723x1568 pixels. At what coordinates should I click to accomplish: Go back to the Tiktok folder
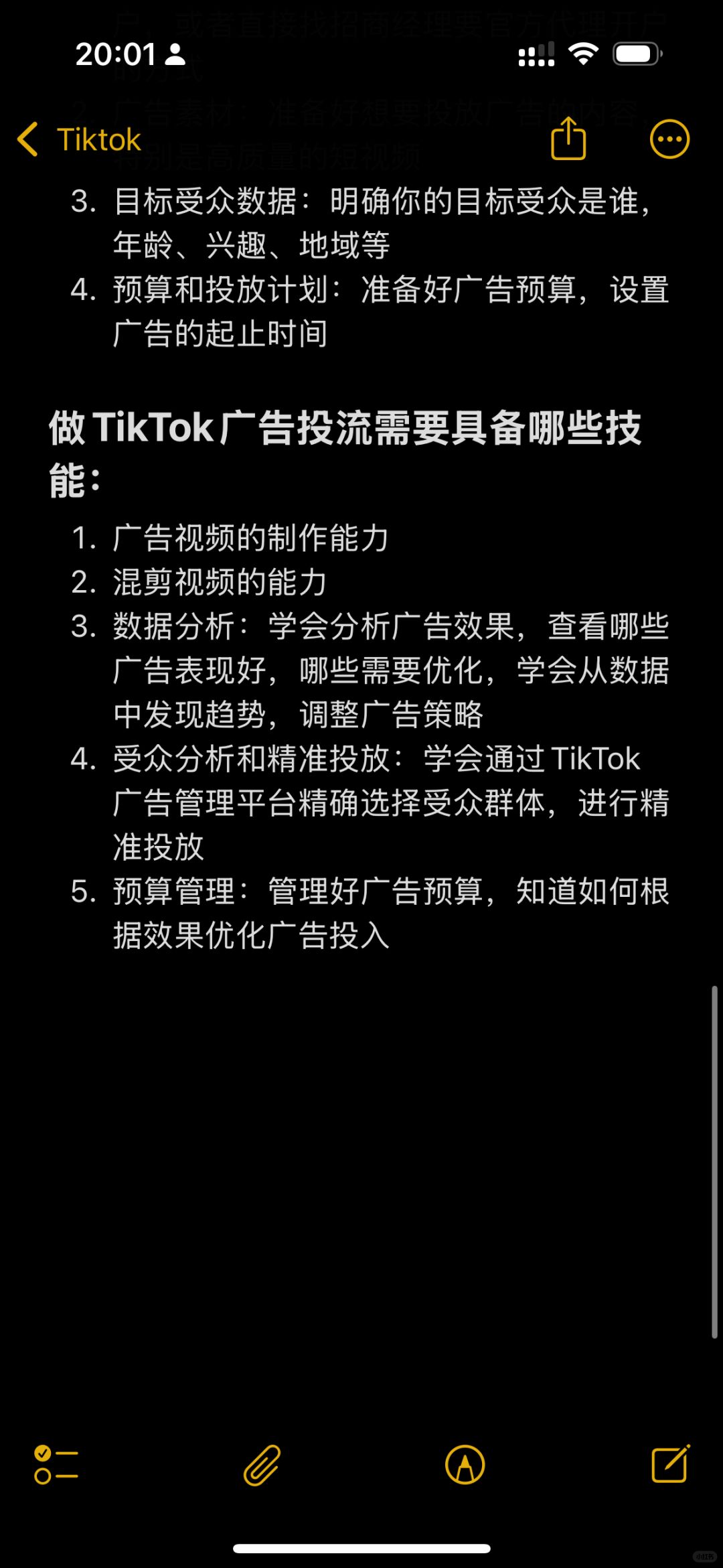click(79, 140)
